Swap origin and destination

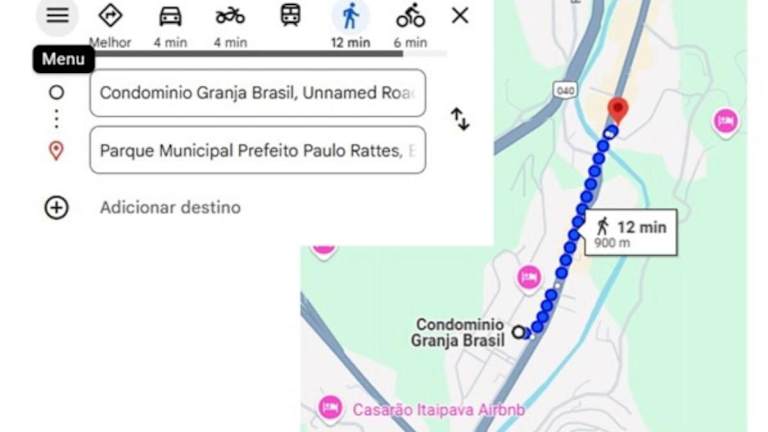(460, 119)
